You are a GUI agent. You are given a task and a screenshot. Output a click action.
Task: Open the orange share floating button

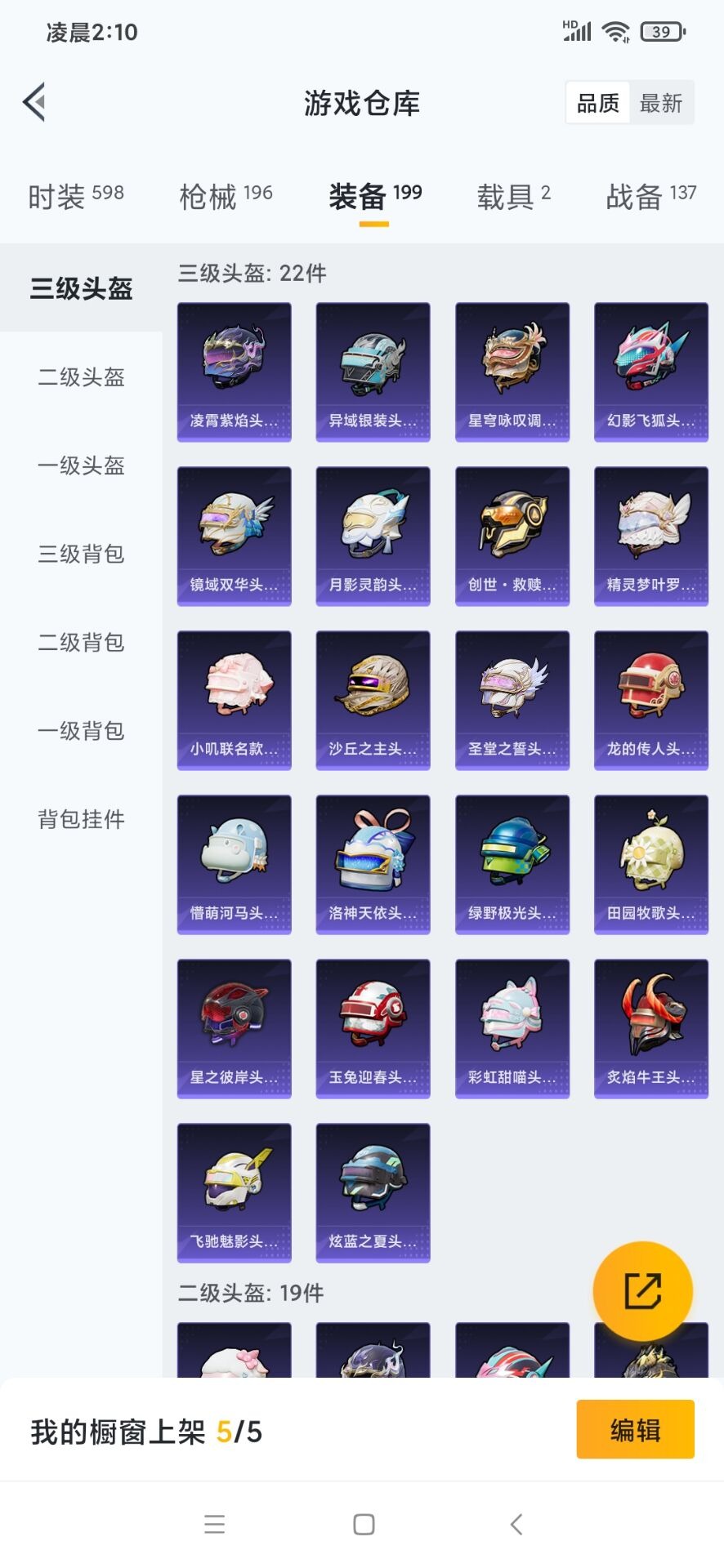click(644, 1289)
